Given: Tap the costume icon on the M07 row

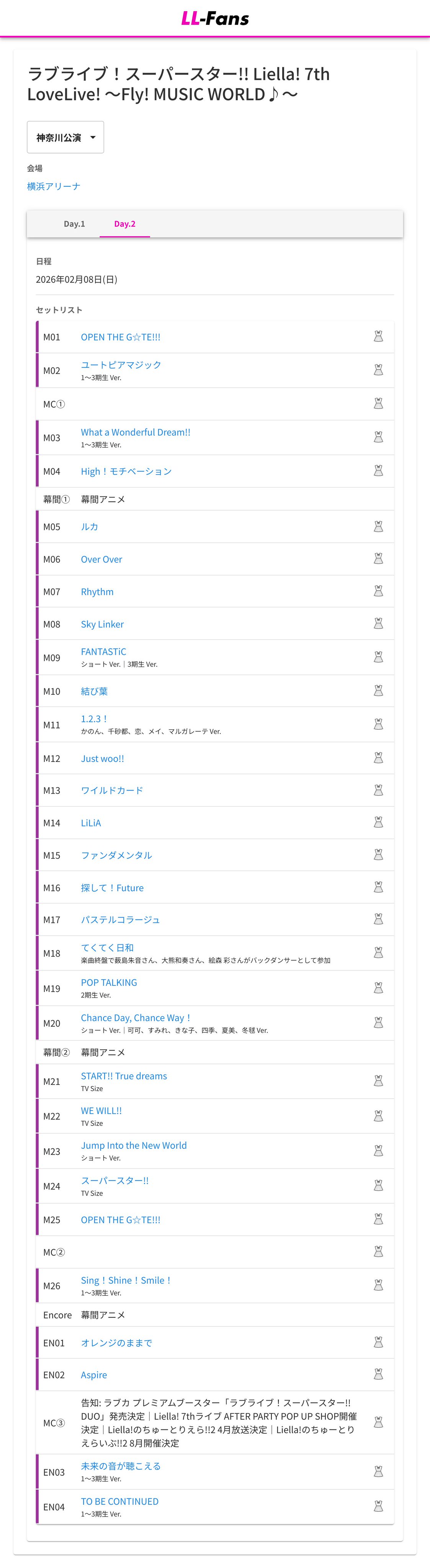Looking at the screenshot, I should pos(378,591).
